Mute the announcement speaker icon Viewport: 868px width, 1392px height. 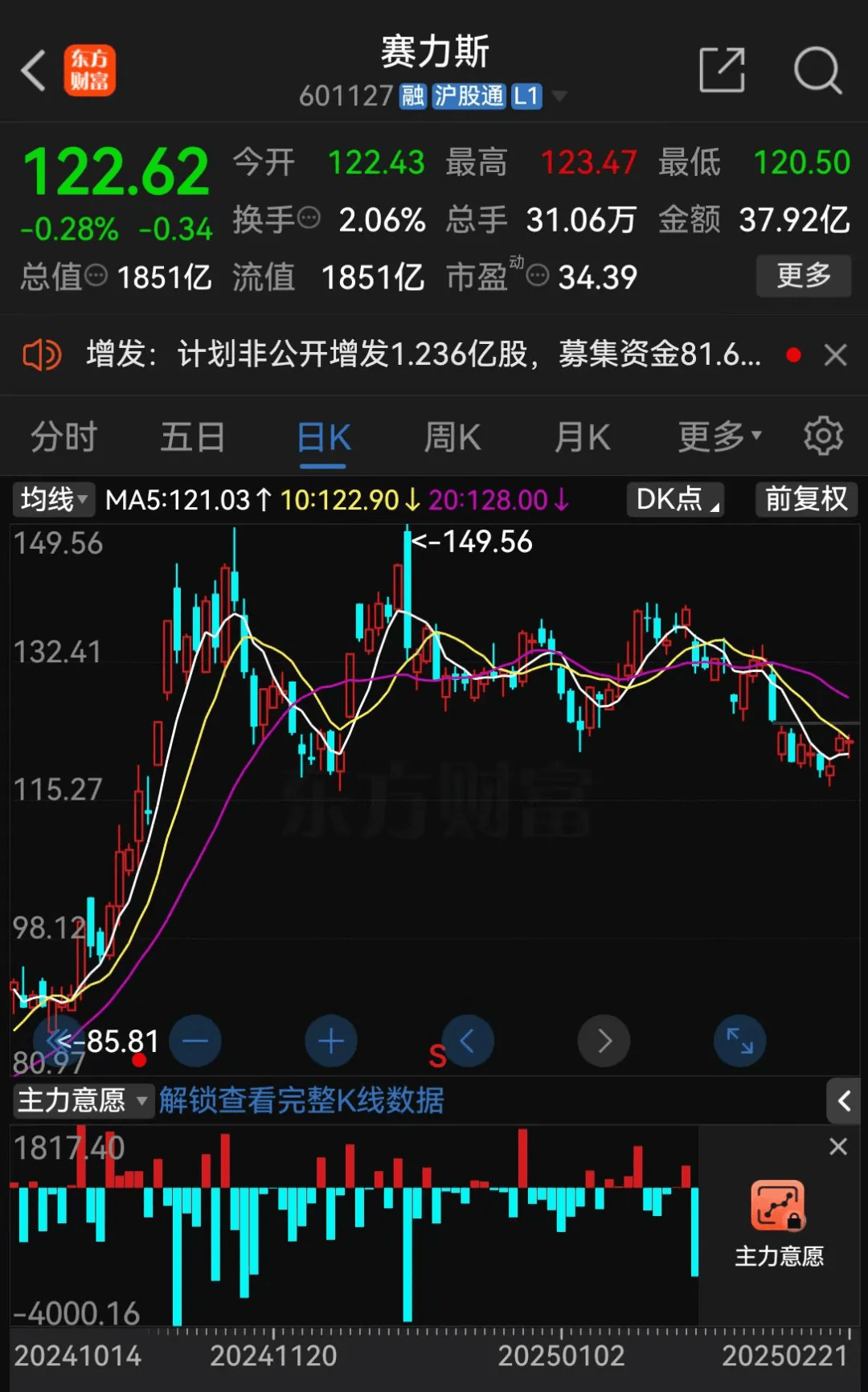pos(43,354)
